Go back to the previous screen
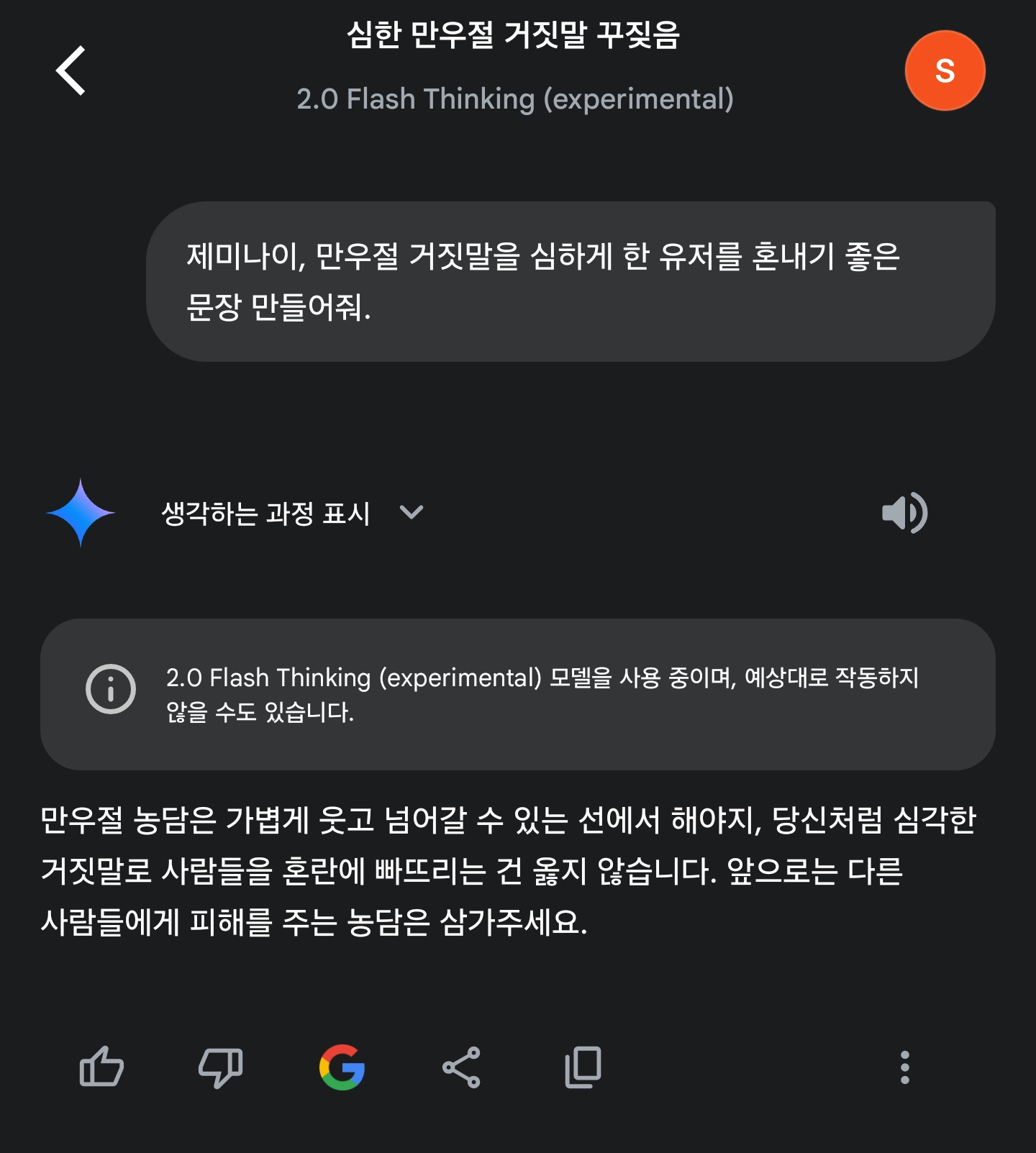The image size is (1036, 1153). click(x=71, y=70)
